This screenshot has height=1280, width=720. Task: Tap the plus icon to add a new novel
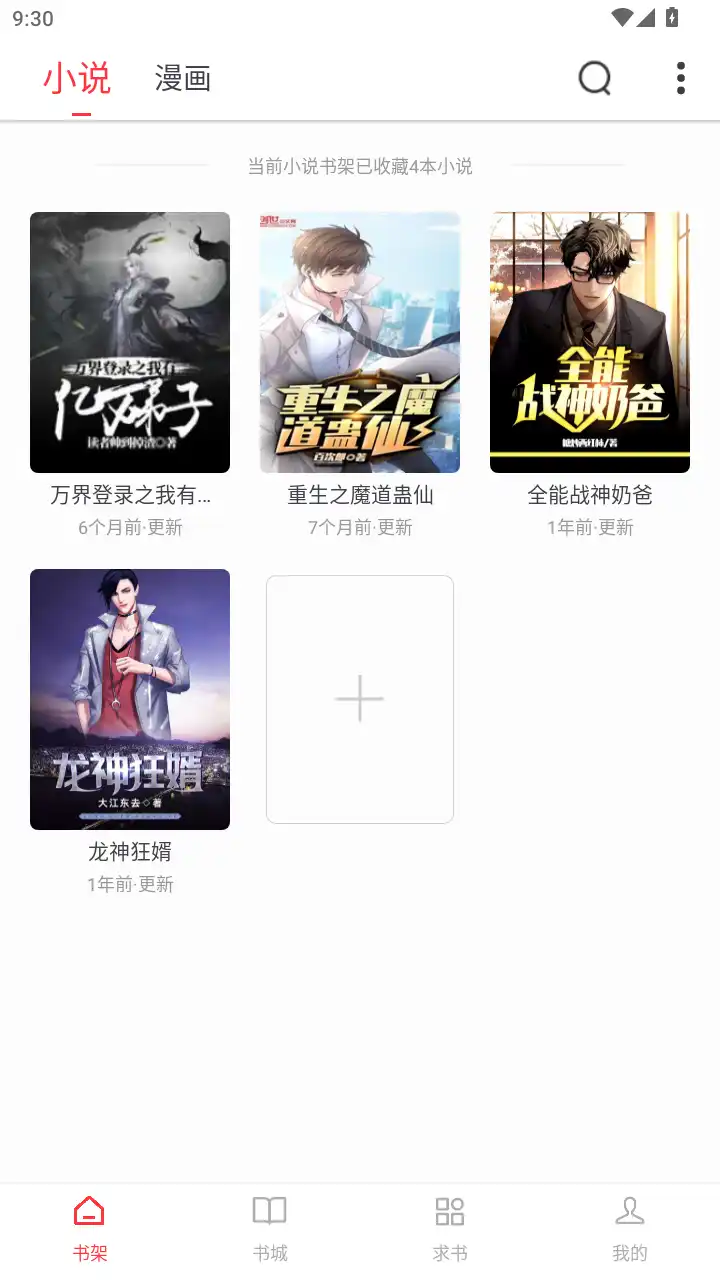click(359, 699)
